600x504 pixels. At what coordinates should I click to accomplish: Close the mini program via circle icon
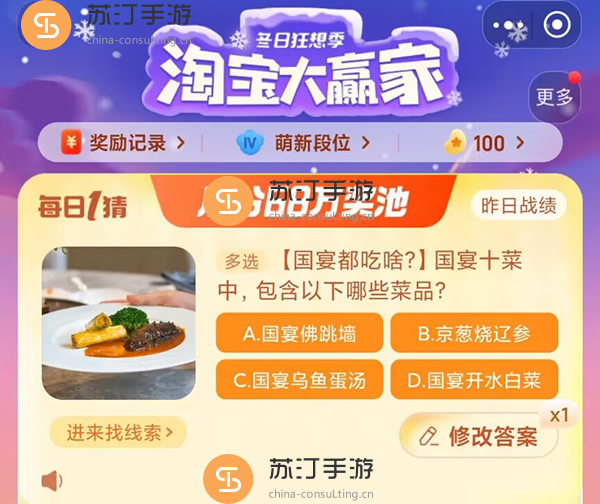click(x=555, y=24)
